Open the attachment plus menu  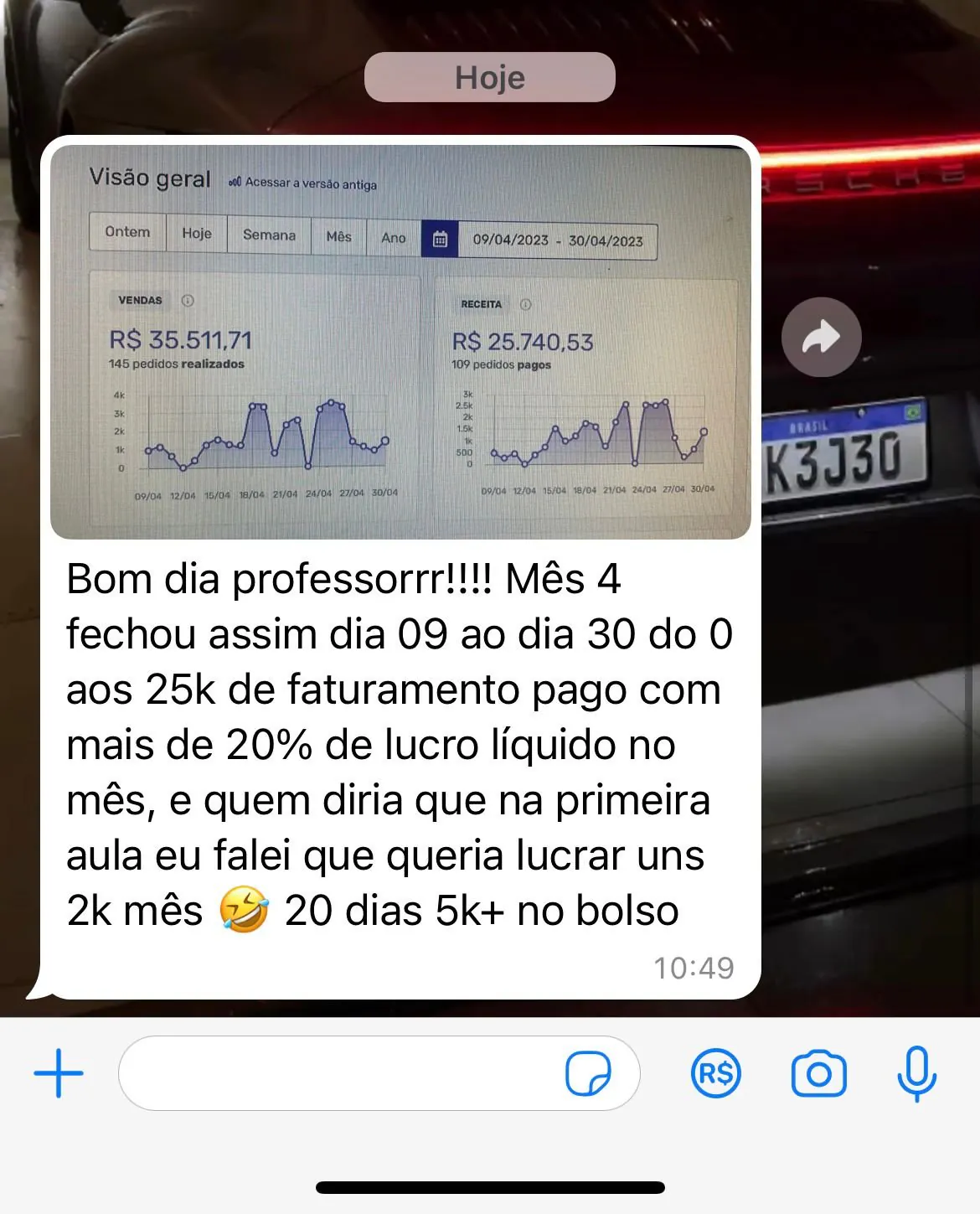[59, 1072]
